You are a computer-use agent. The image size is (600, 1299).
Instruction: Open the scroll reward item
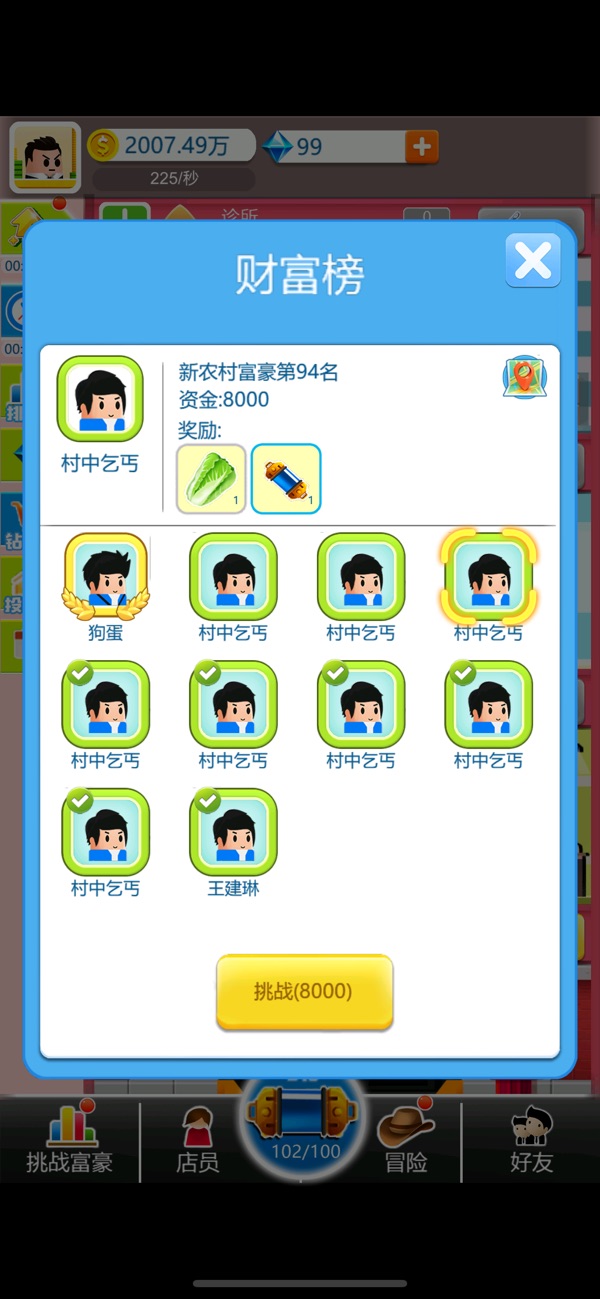click(x=286, y=479)
